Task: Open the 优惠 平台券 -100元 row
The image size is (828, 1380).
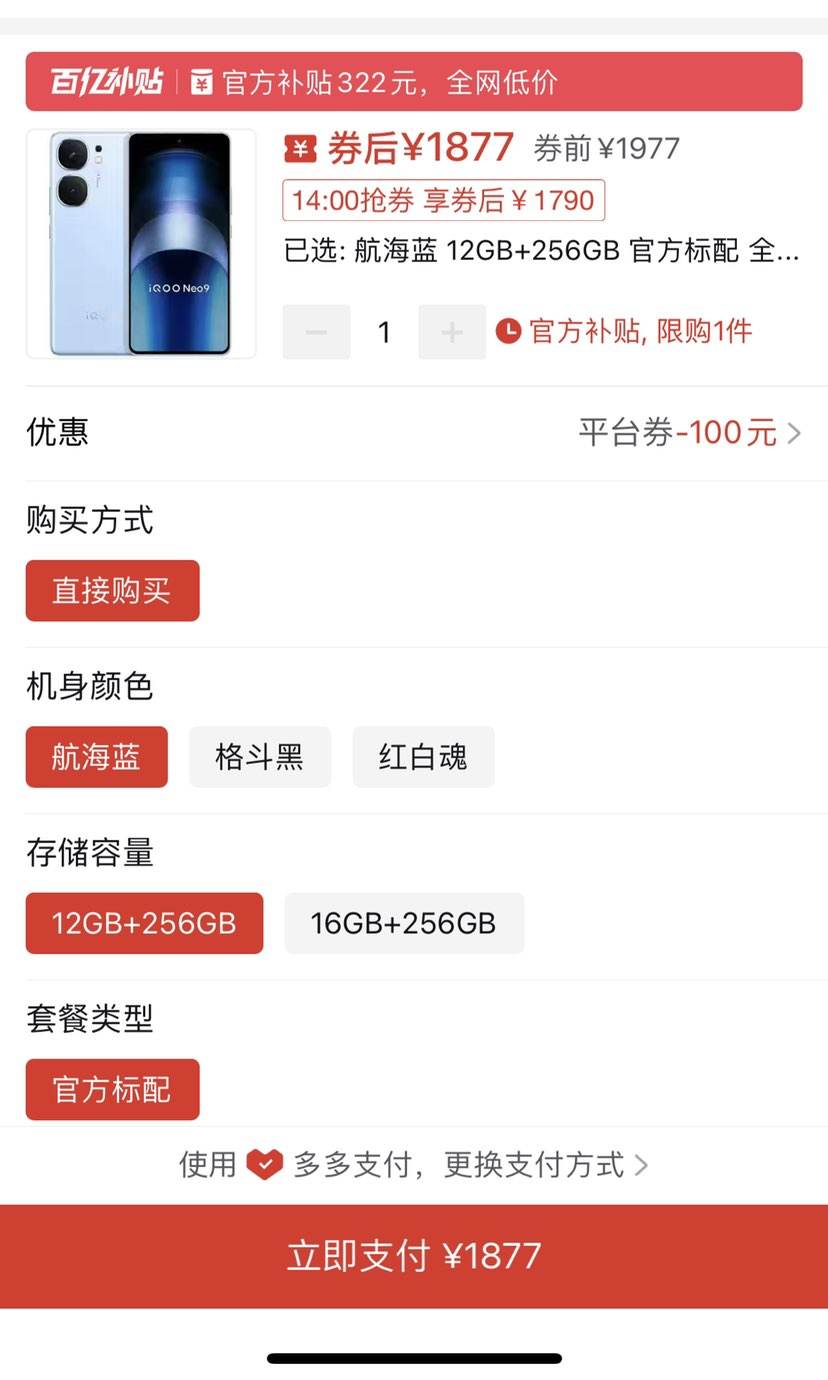Action: [414, 433]
